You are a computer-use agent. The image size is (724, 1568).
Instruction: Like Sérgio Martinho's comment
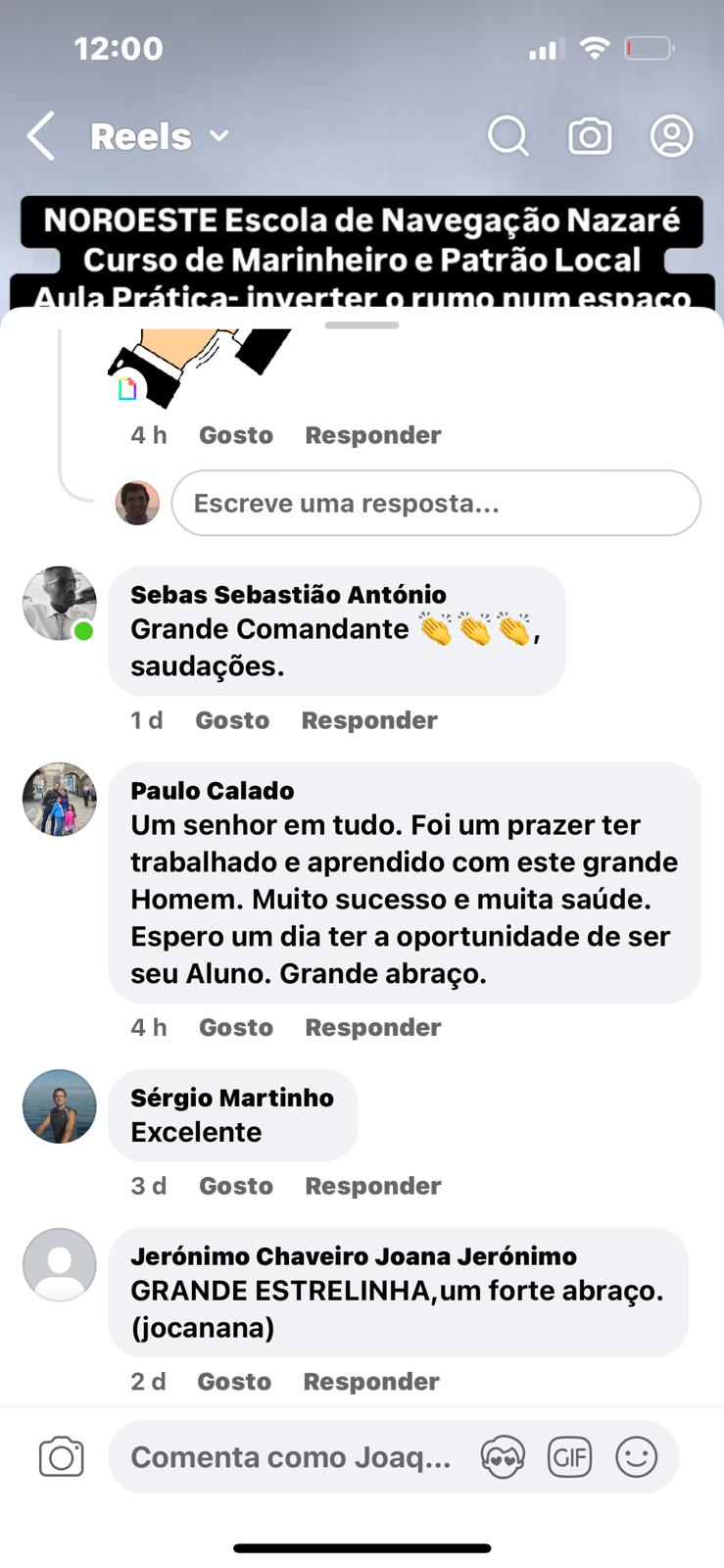point(236,1186)
